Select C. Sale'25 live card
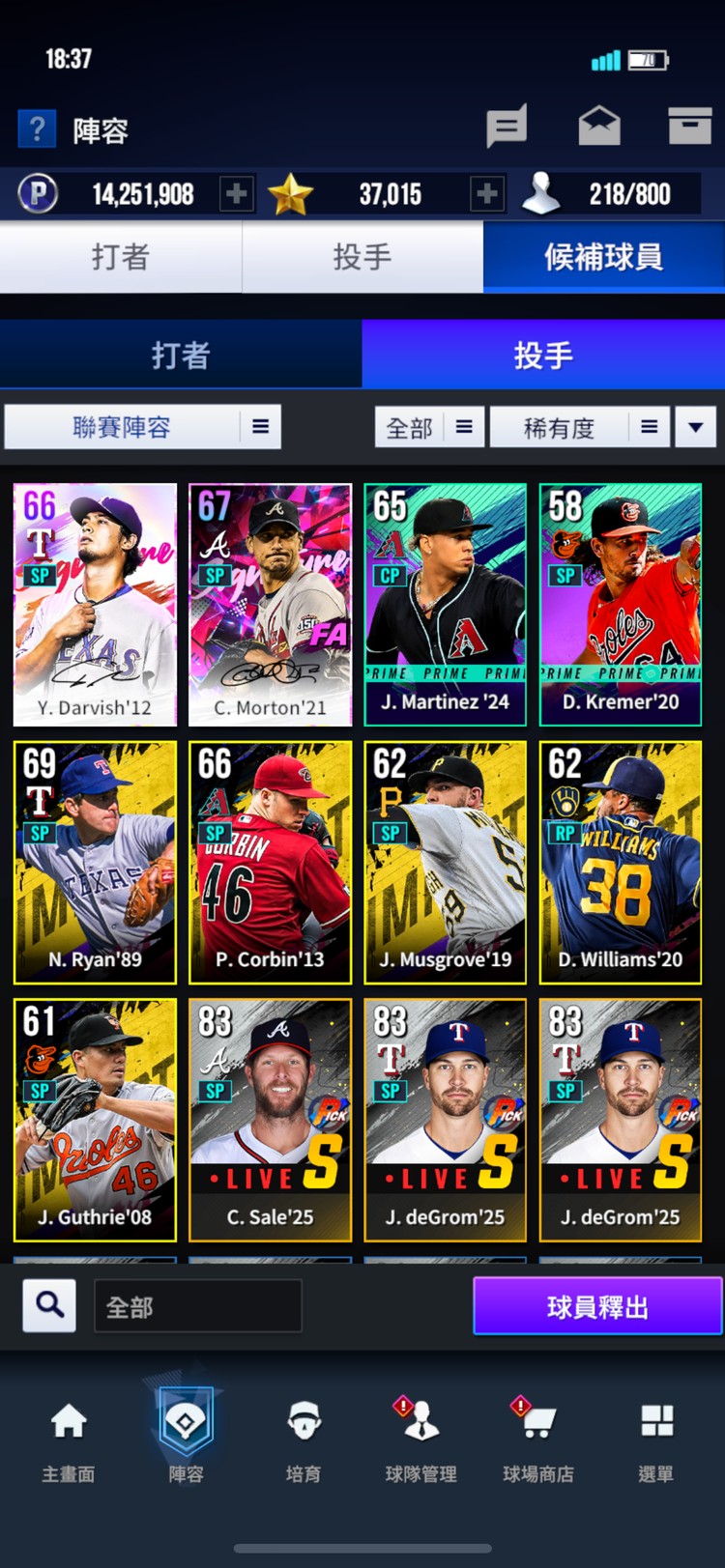Image resolution: width=725 pixels, height=1568 pixels. (x=270, y=1120)
